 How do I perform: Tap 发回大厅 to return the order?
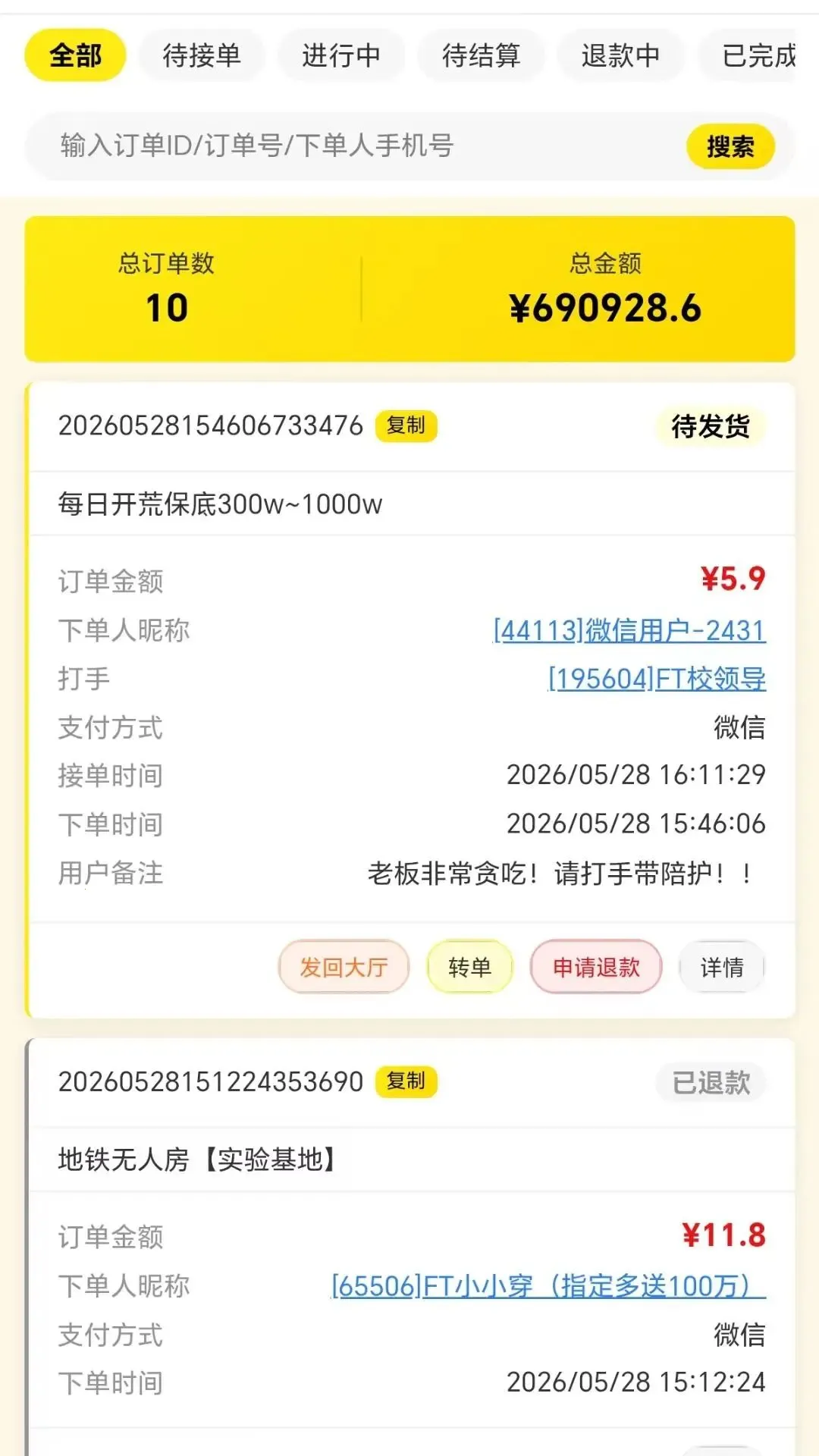tap(344, 967)
